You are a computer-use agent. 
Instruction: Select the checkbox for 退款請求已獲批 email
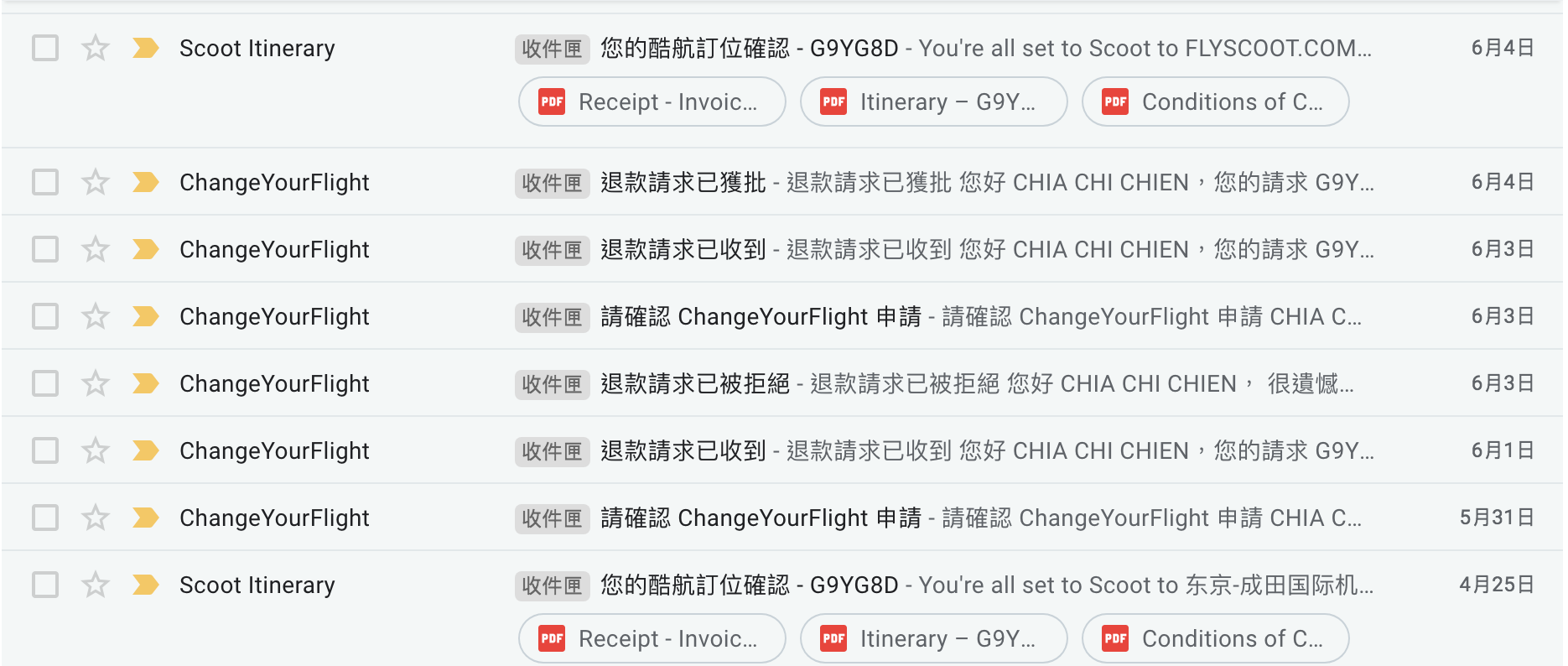(45, 182)
